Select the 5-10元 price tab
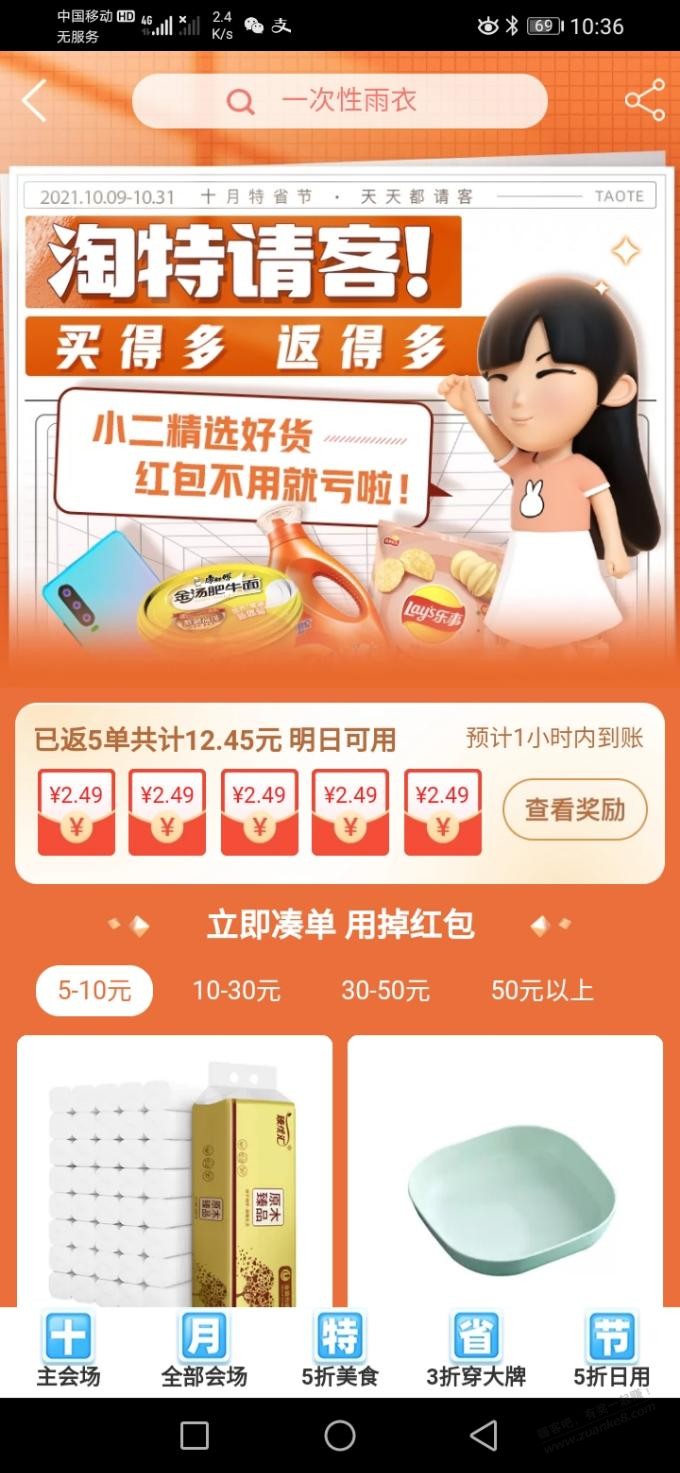The image size is (680, 1473). 94,990
